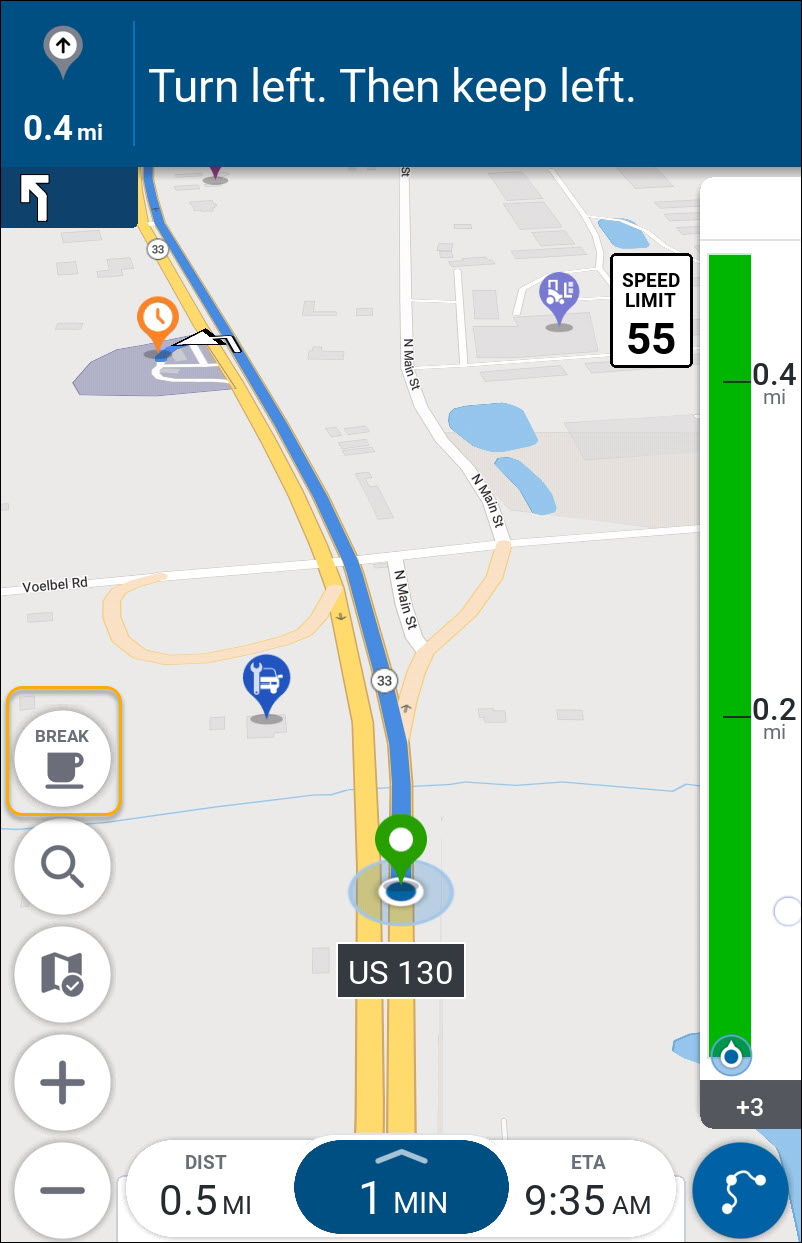Image resolution: width=802 pixels, height=1243 pixels.
Task: Open the maneuver panel showing 0.4 mi
Action: [x=63, y=85]
